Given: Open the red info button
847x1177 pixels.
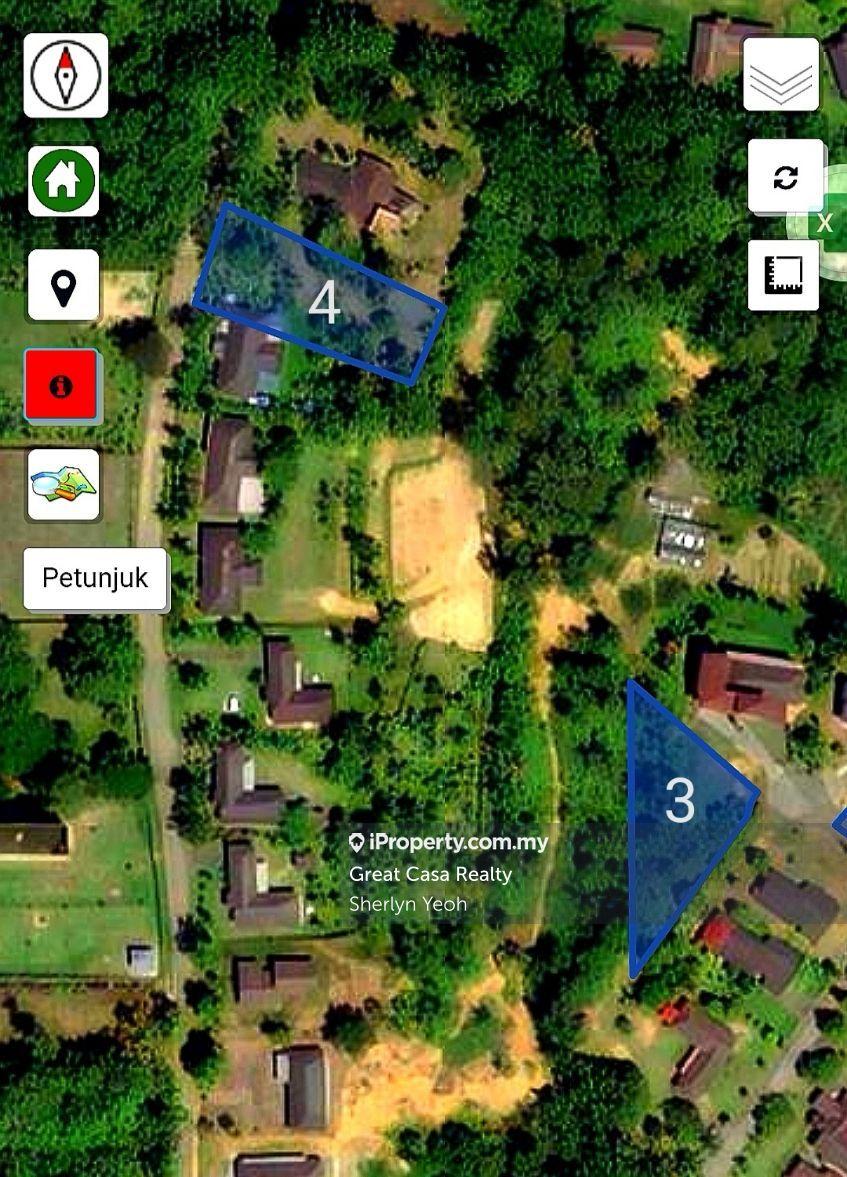Looking at the screenshot, I should tap(62, 386).
